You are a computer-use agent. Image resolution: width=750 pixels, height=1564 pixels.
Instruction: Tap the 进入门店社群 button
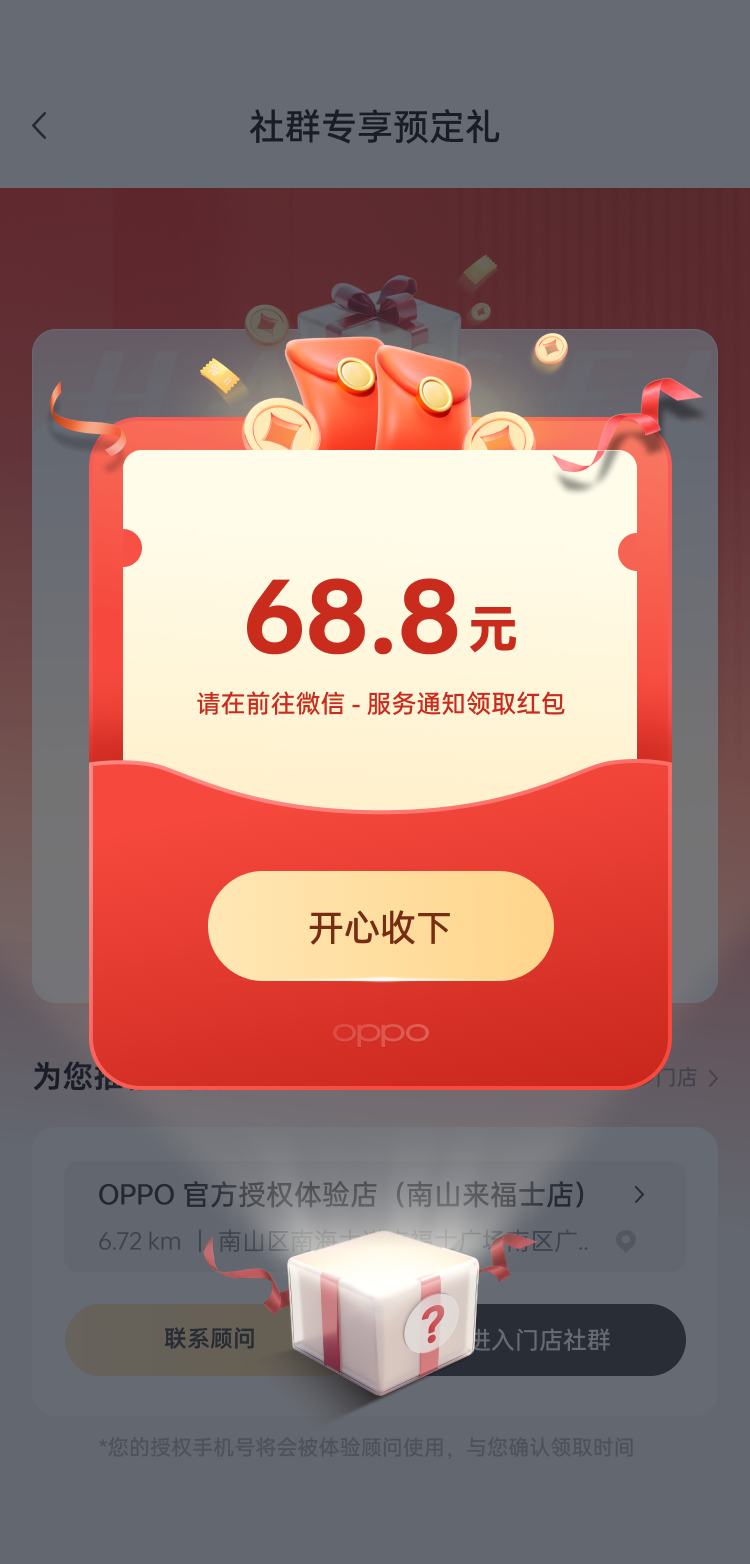point(570,1340)
